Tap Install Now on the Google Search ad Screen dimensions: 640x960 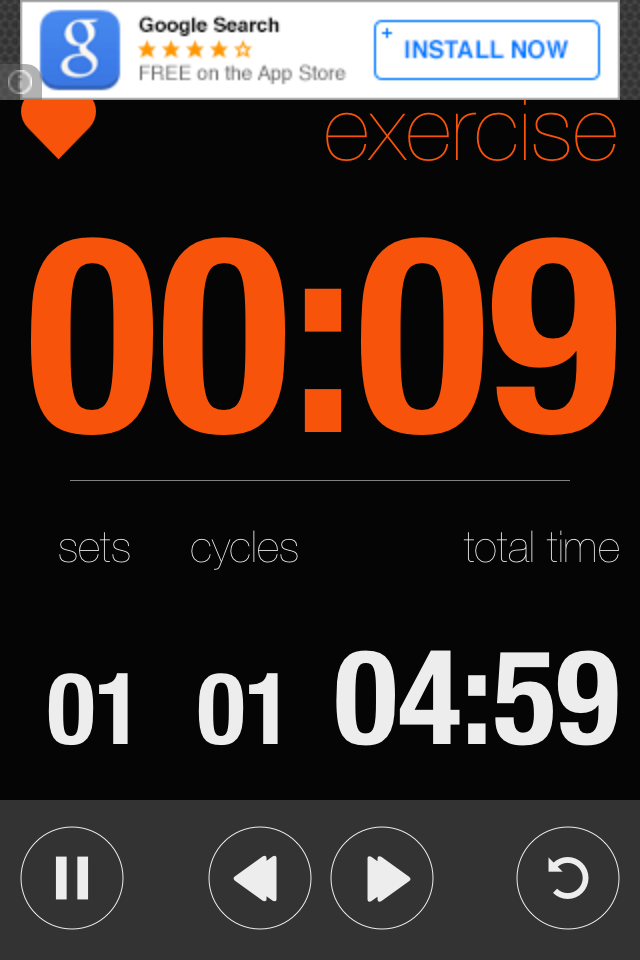pos(486,50)
